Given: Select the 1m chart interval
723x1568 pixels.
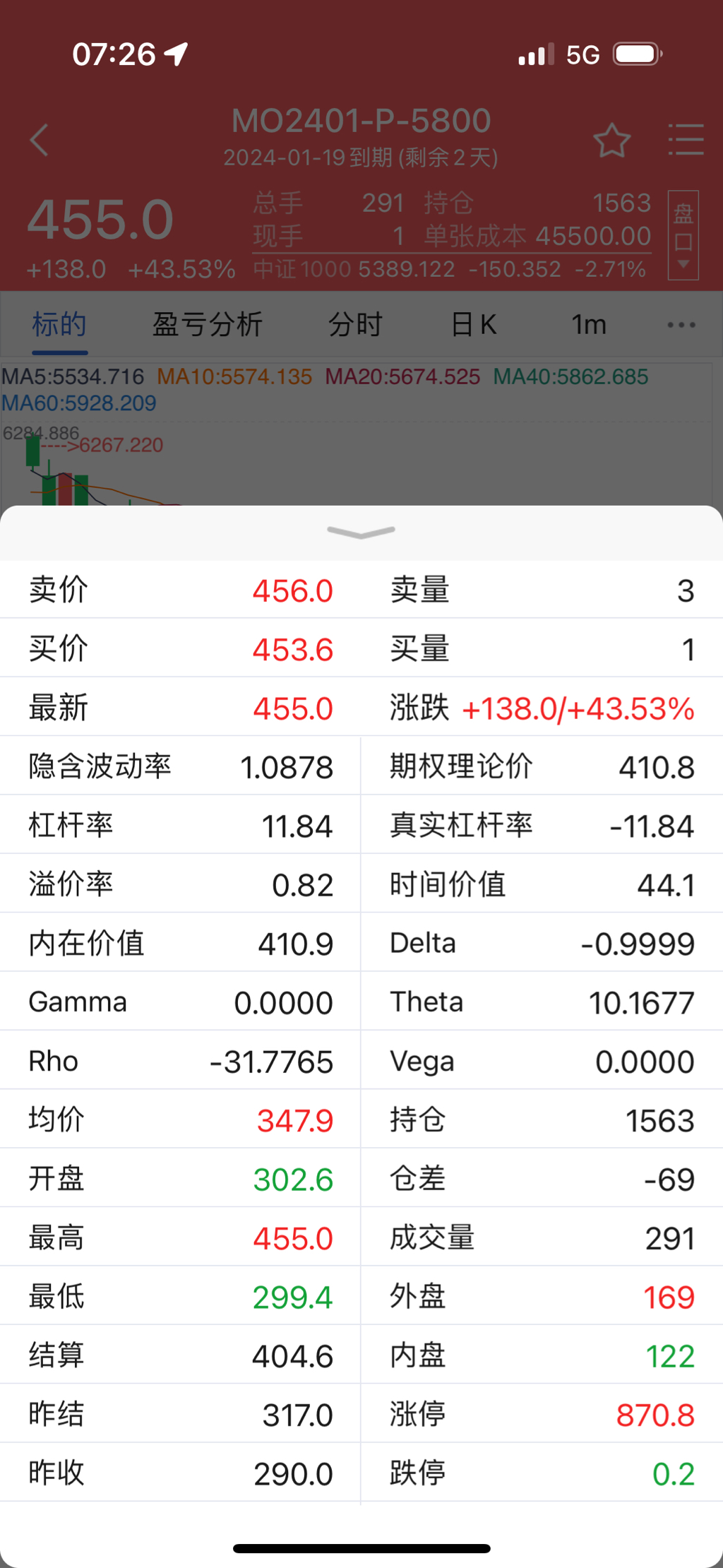Looking at the screenshot, I should 589,325.
